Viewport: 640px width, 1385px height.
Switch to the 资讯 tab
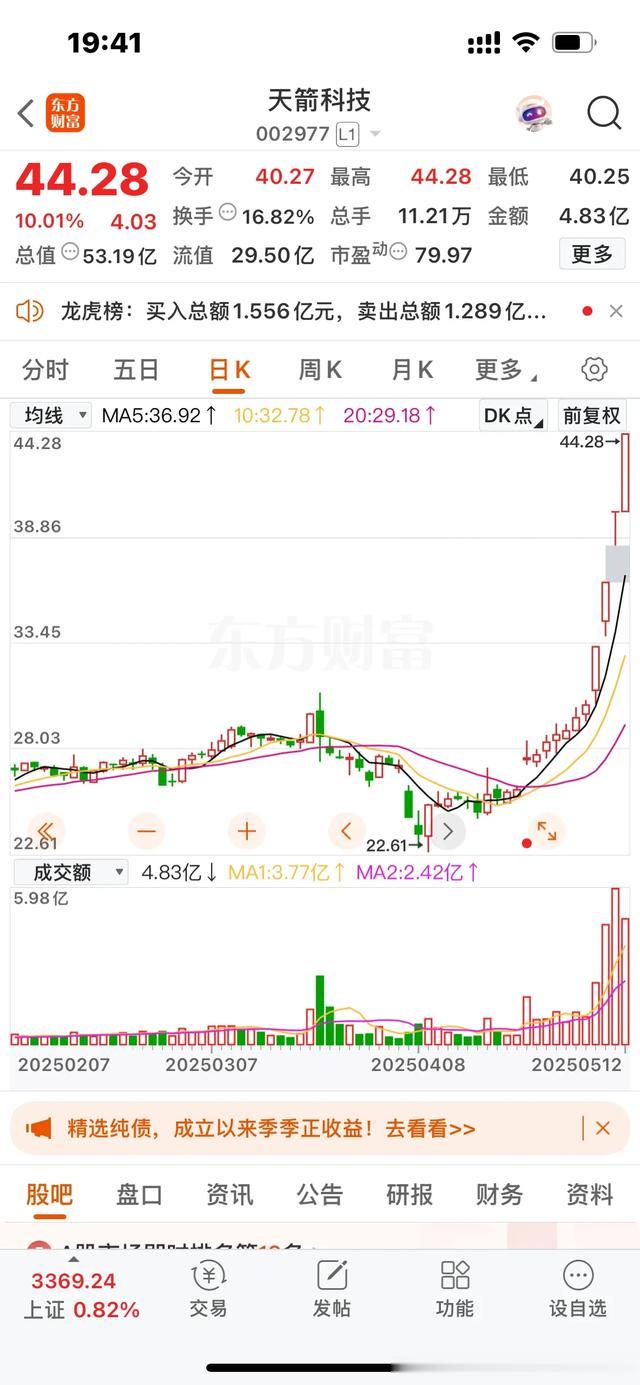[x=229, y=1194]
